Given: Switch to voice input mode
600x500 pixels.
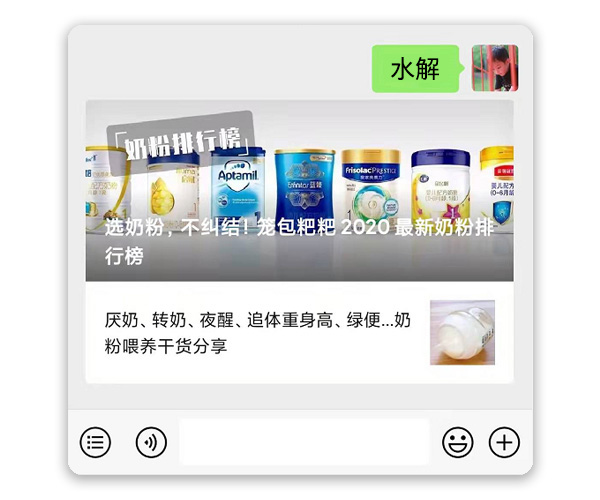Looking at the screenshot, I should 151,442.
